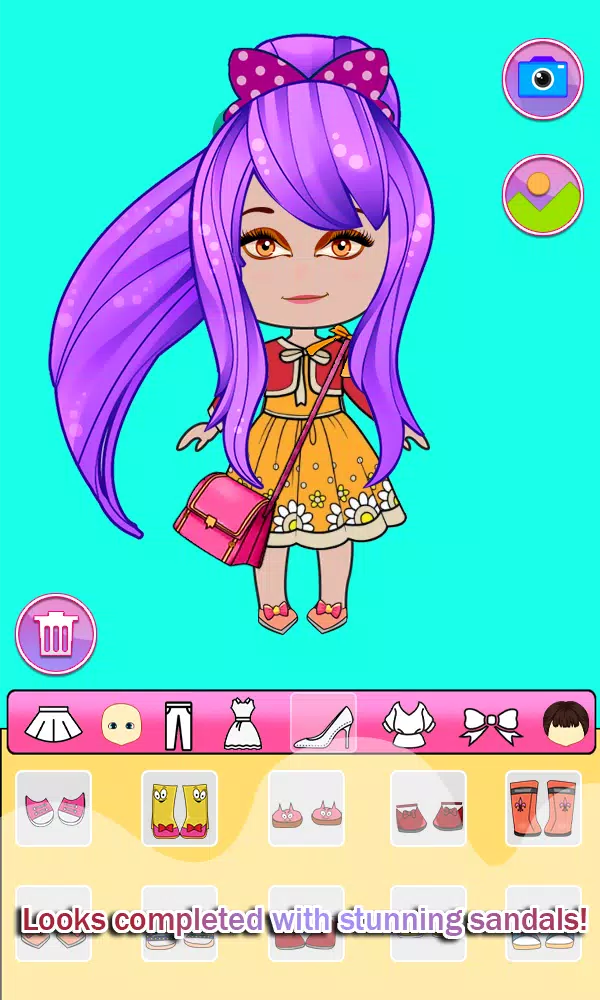Select the hair style category

pyautogui.click(x=565, y=722)
